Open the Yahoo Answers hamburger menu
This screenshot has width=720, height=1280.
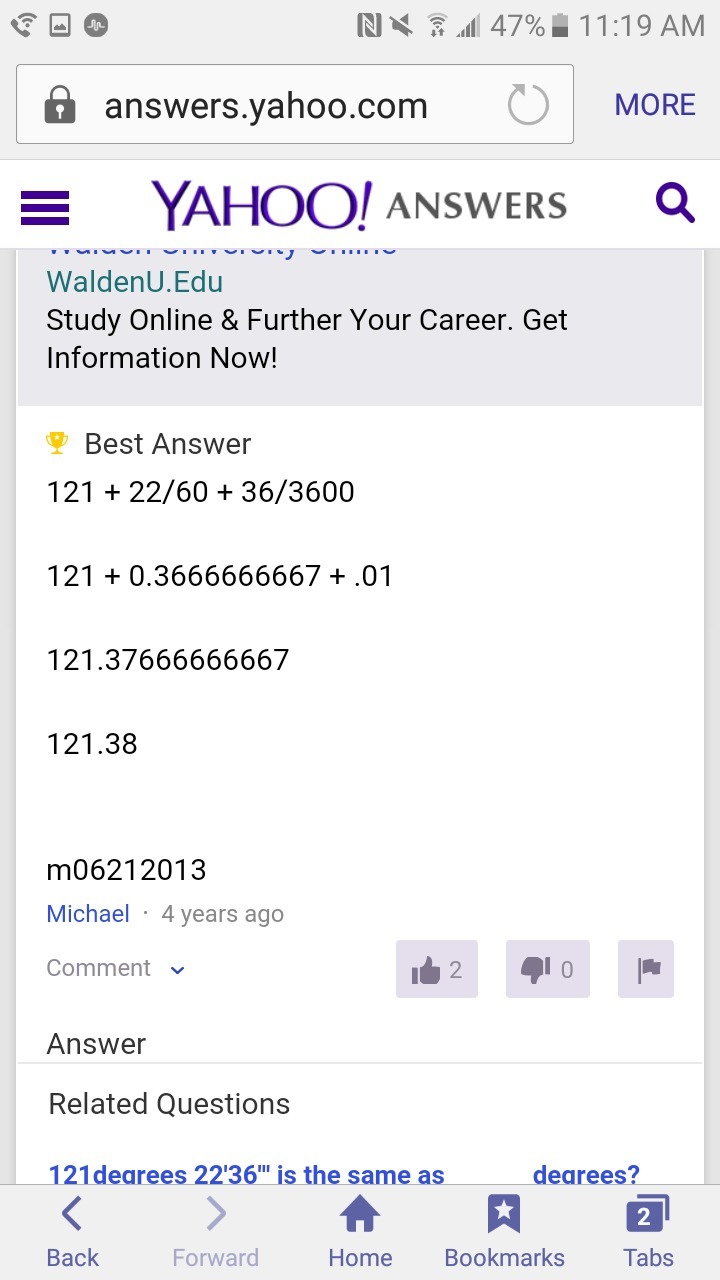[x=45, y=207]
